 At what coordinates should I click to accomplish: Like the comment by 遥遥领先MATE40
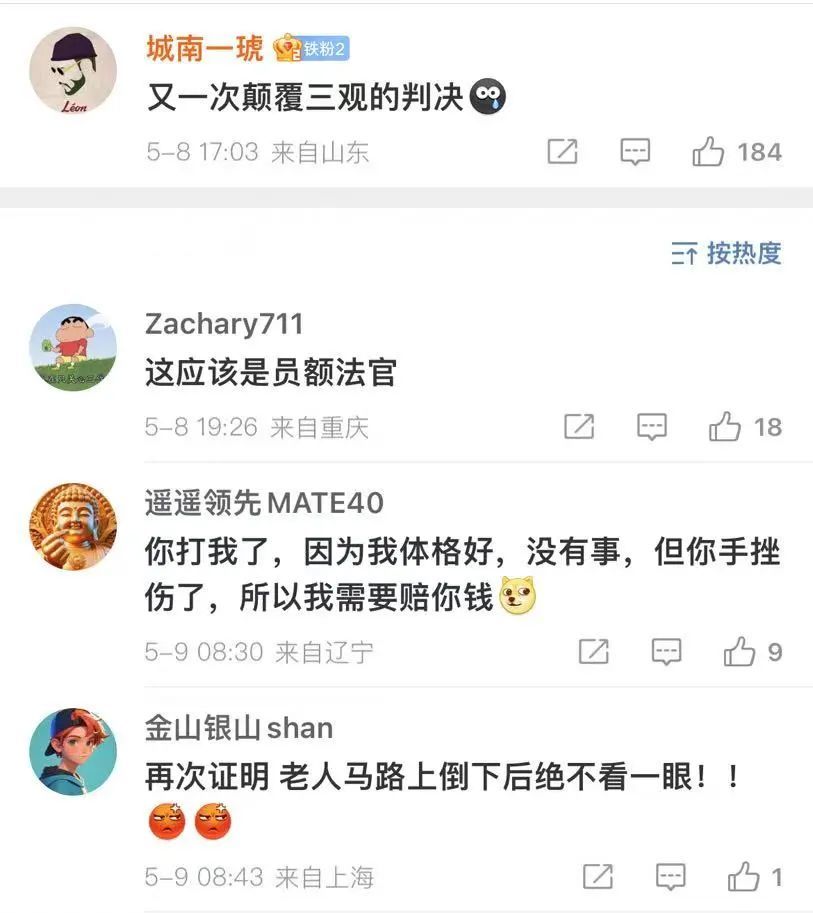point(740,652)
